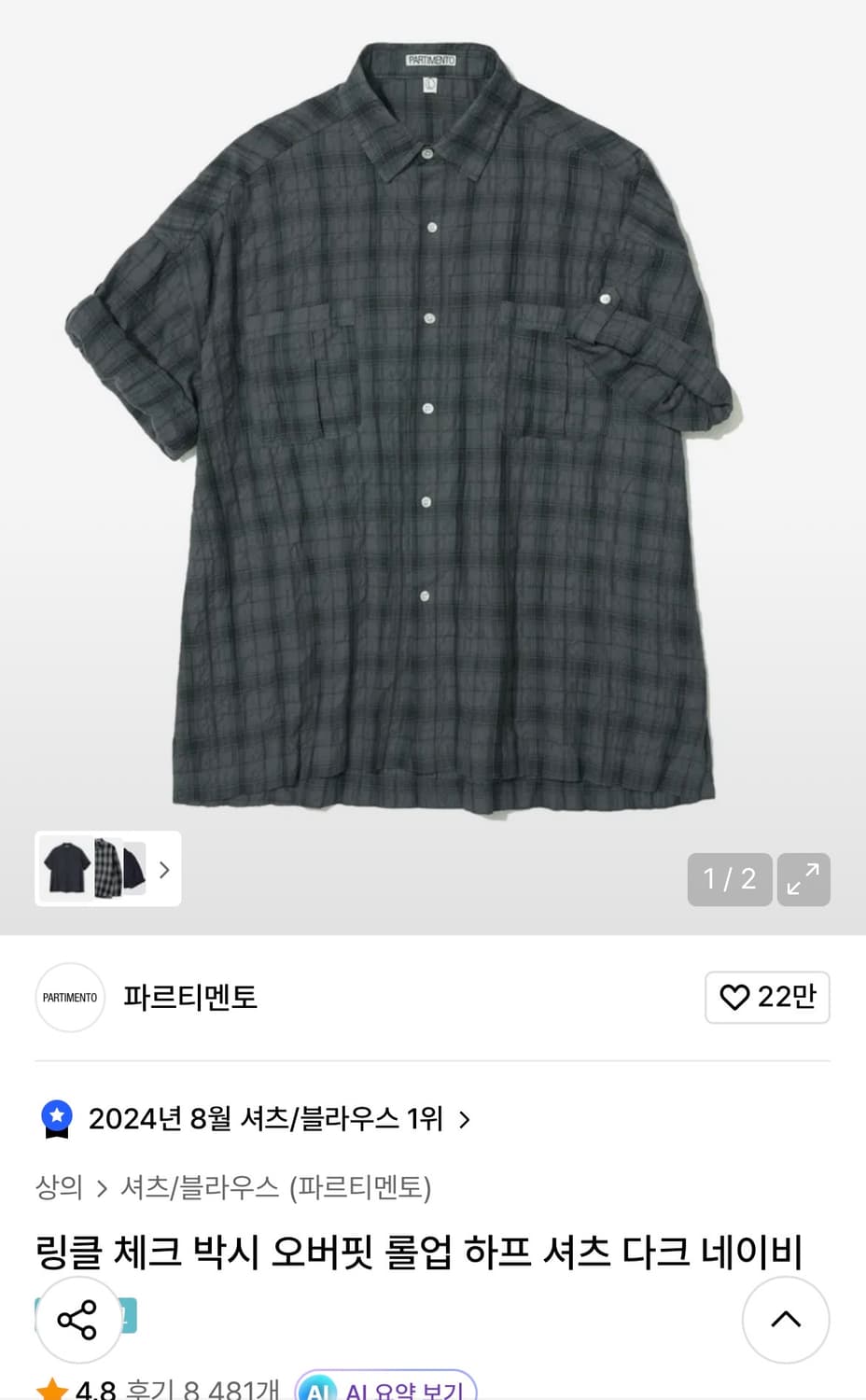Viewport: 866px width, 1400px height.
Task: Click the scroll-to-top arrow button
Action: tap(785, 1320)
